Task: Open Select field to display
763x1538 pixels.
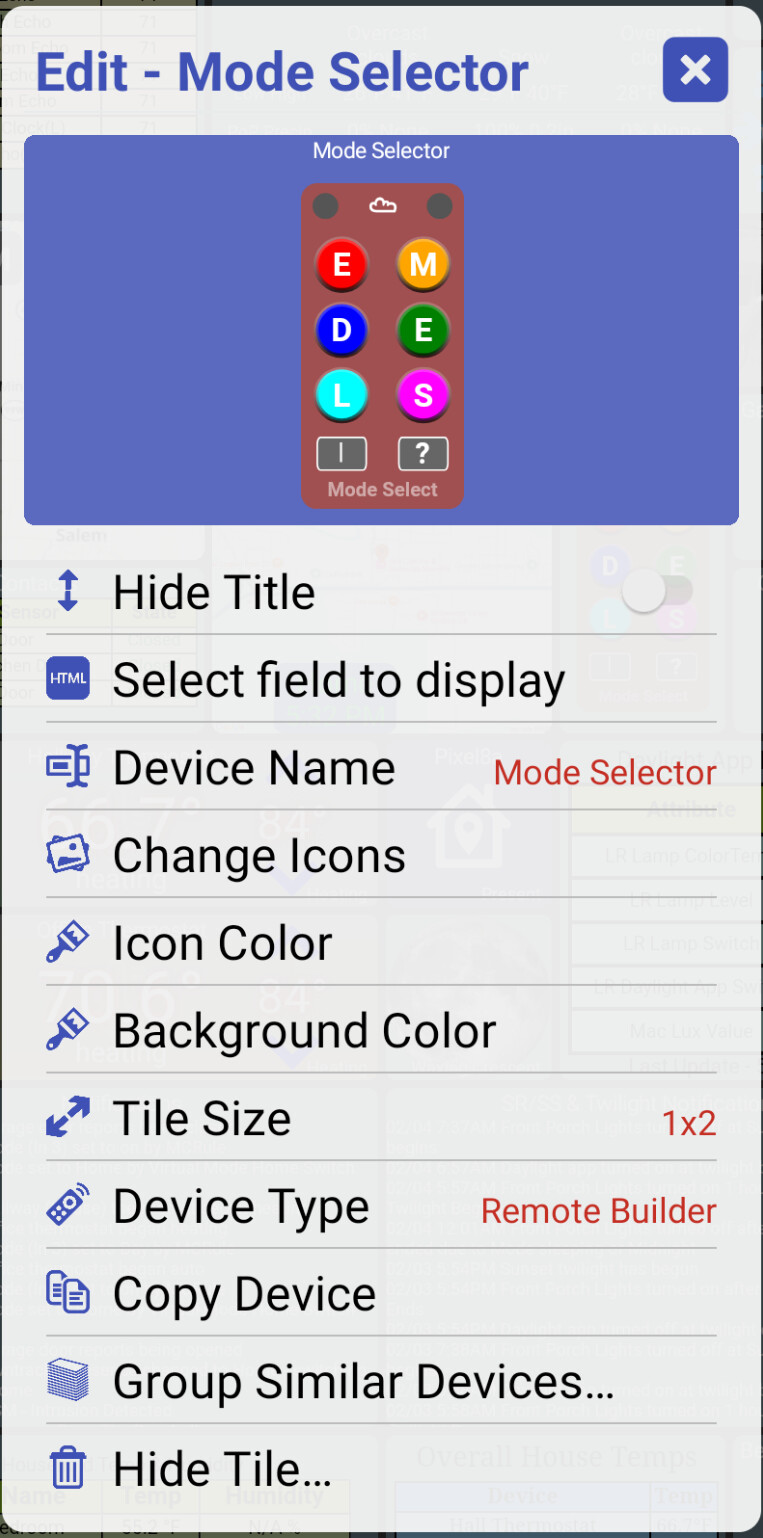Action: pos(381,680)
